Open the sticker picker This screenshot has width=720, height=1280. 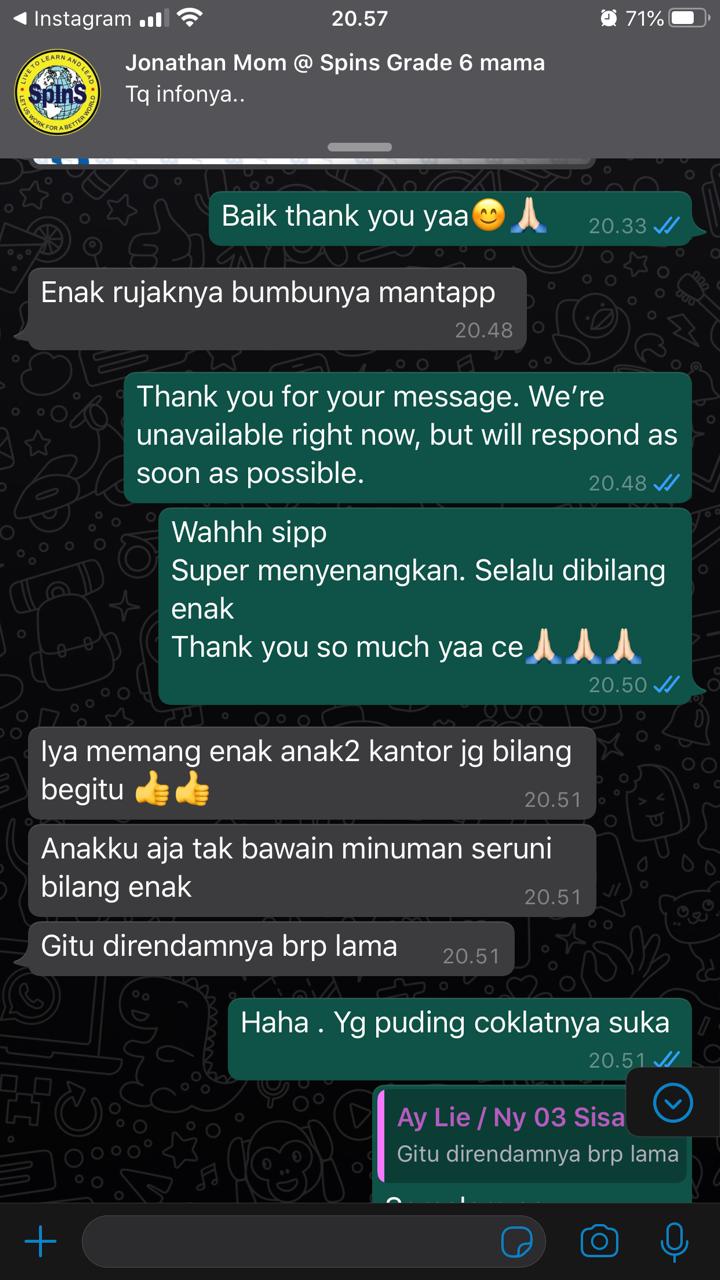[516, 1242]
